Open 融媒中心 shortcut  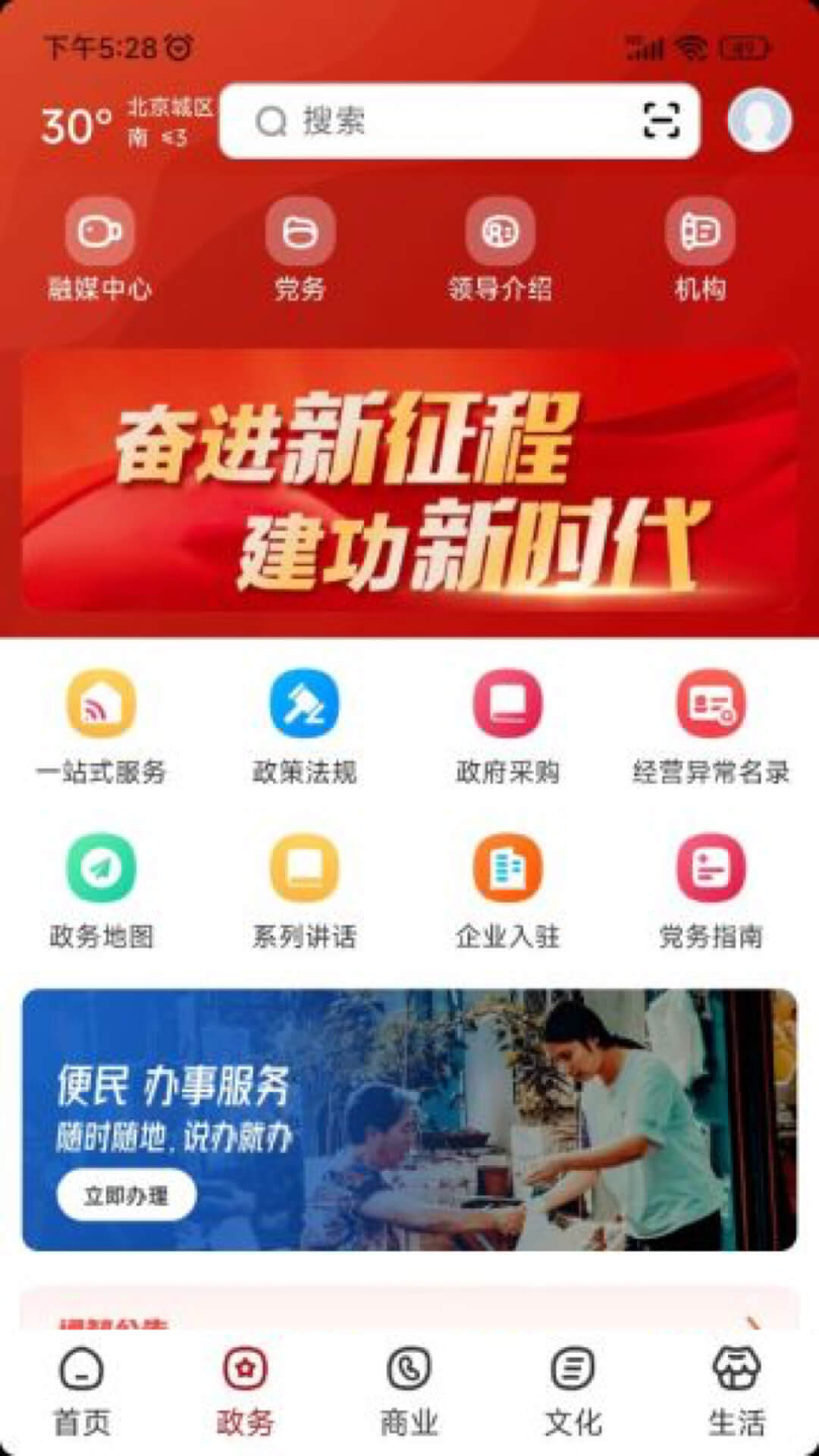[x=100, y=249]
